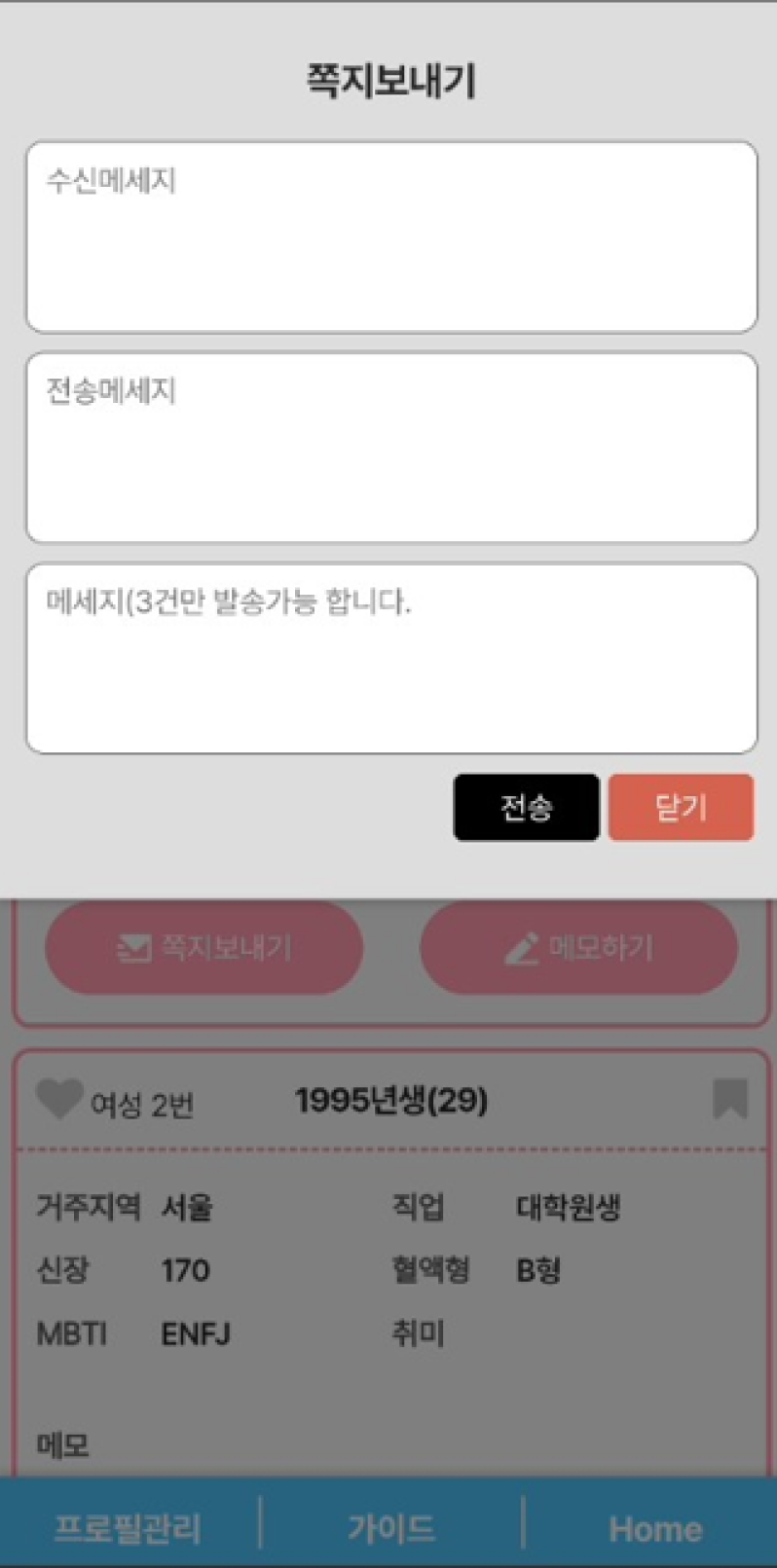The image size is (777, 1568).
Task: Click the bookmark ribbon icon on the profile
Action: (732, 1098)
